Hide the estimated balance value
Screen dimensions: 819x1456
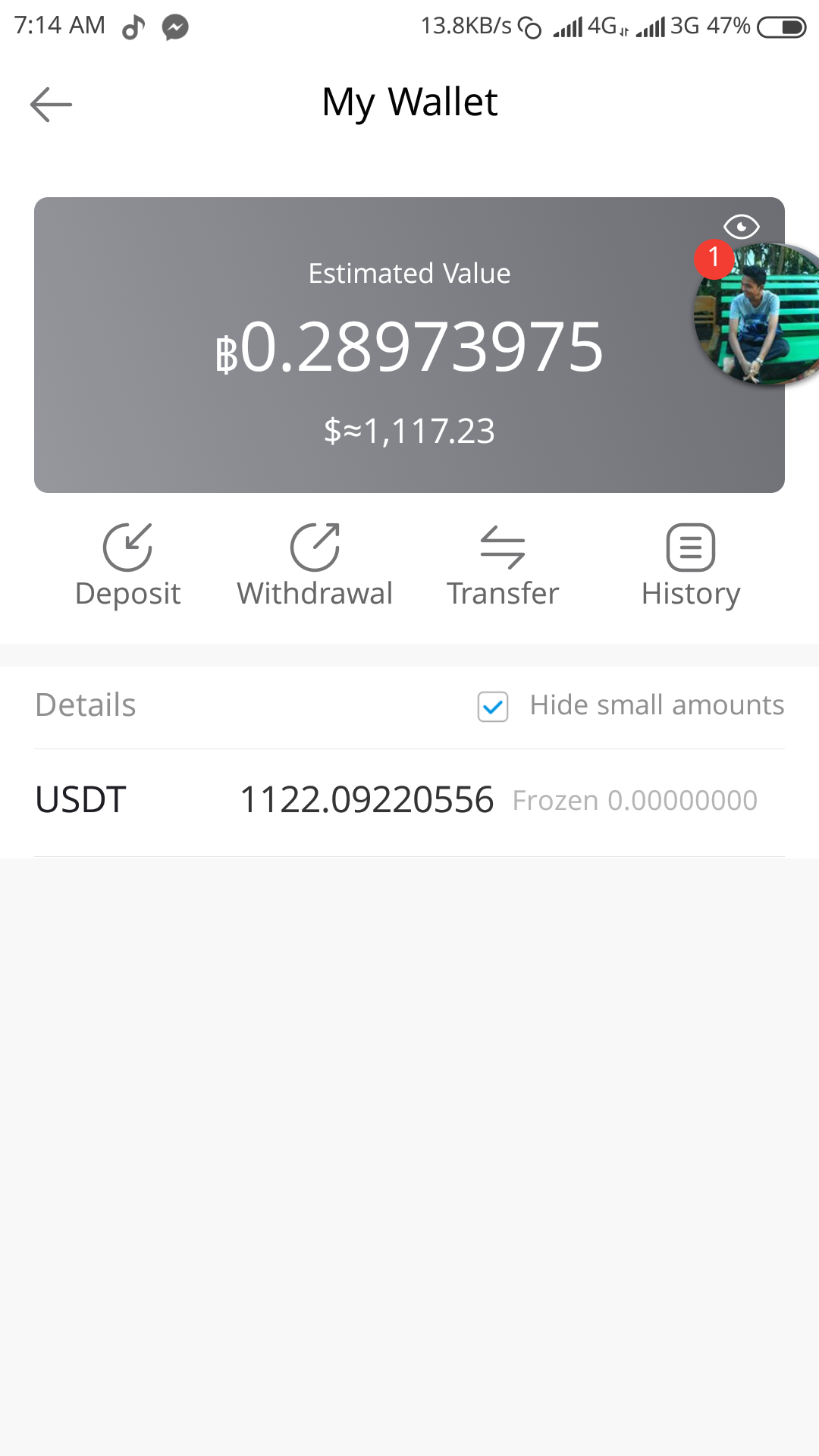[x=741, y=226]
